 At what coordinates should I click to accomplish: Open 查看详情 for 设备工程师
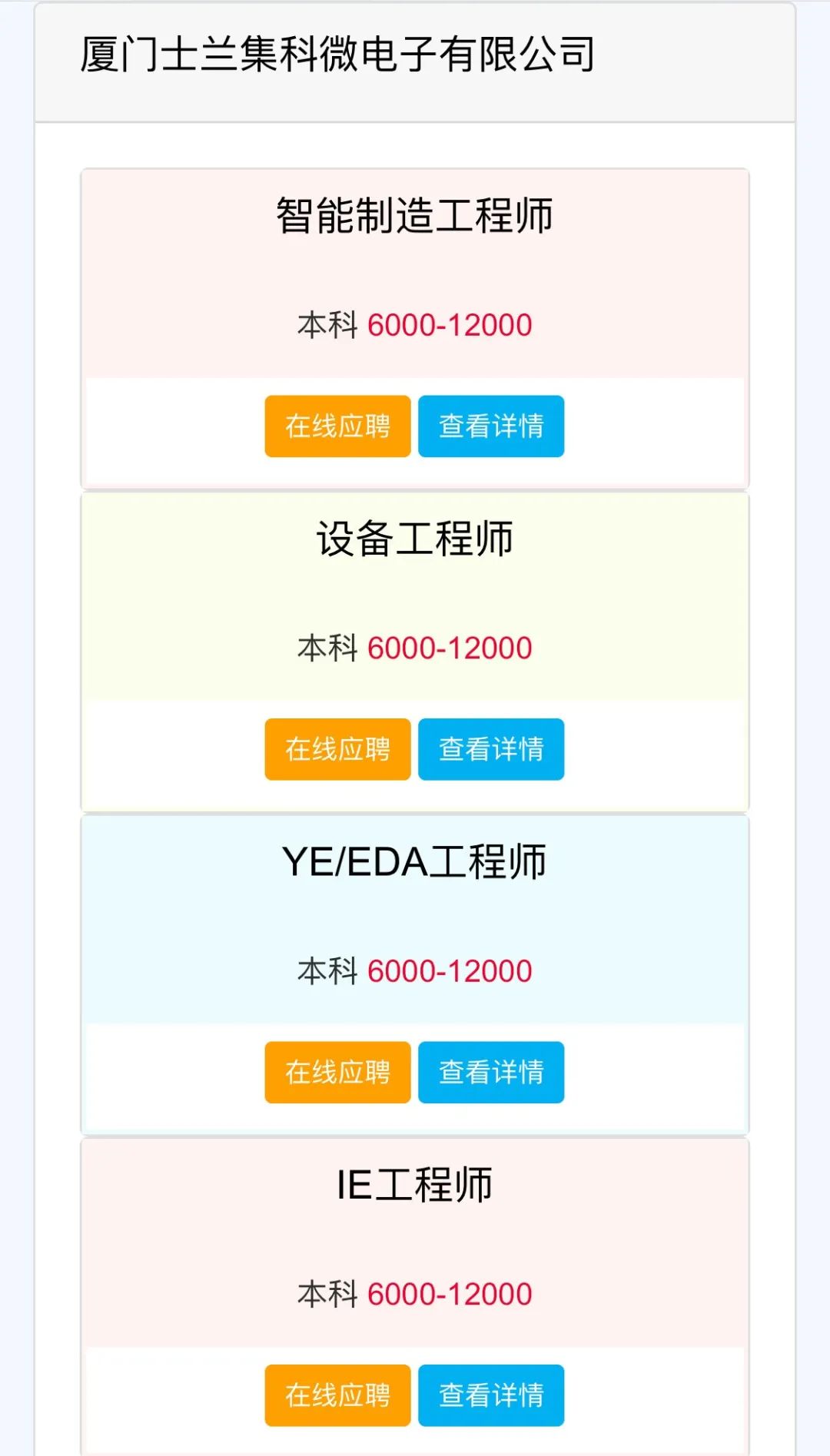tap(491, 749)
